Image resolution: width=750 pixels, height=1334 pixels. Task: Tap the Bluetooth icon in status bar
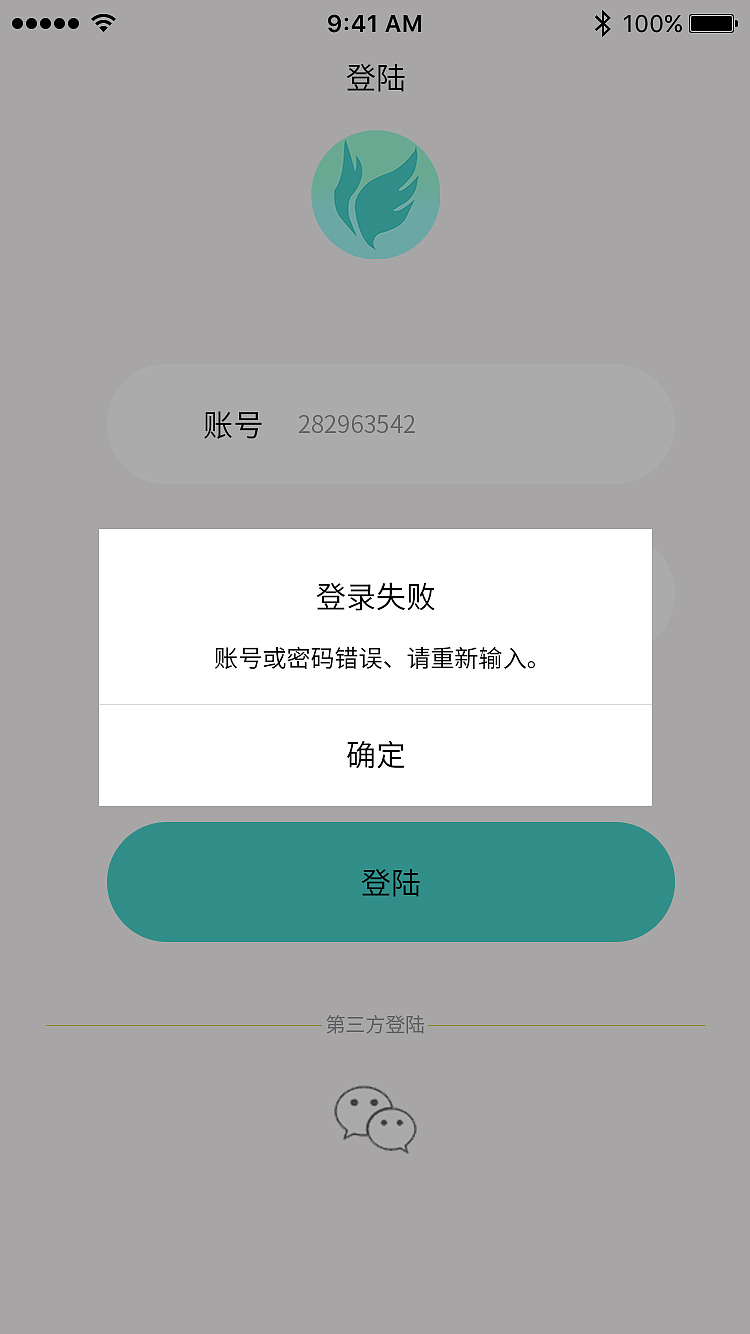tap(604, 22)
